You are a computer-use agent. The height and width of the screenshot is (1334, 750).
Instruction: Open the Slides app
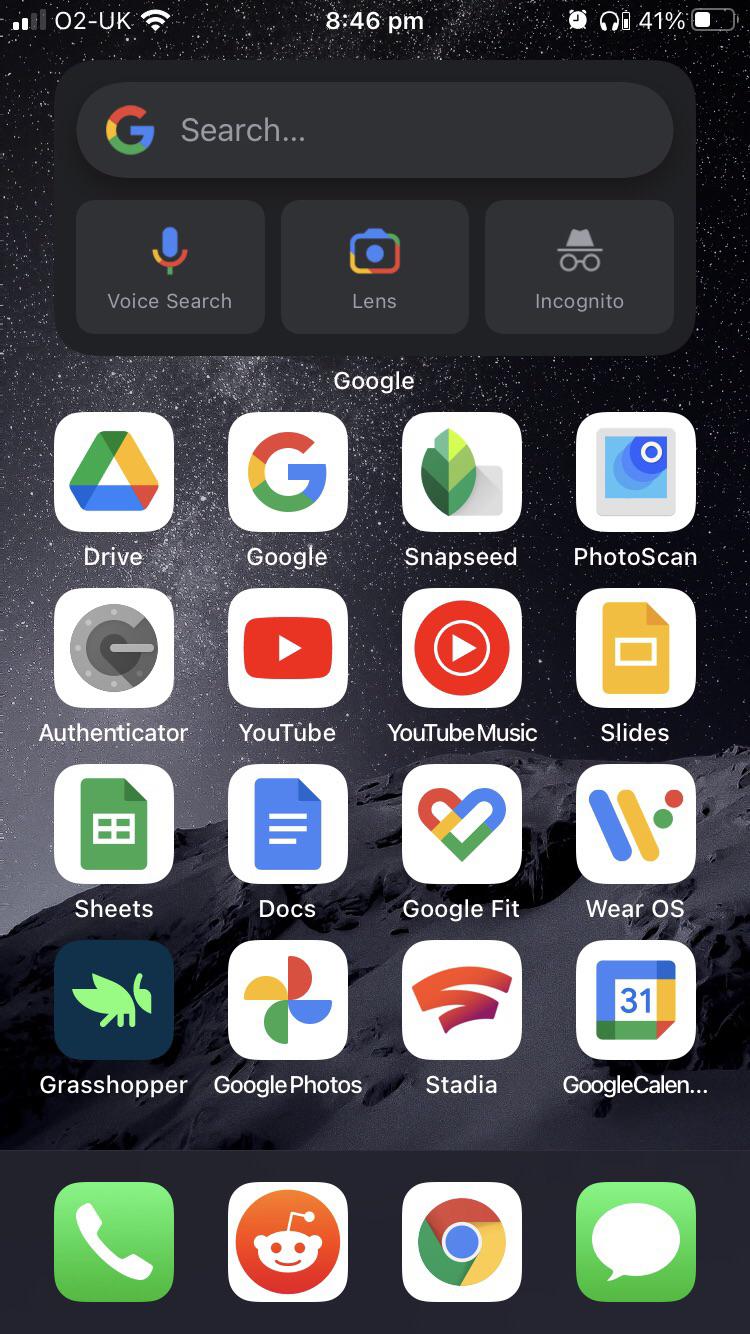coord(635,648)
